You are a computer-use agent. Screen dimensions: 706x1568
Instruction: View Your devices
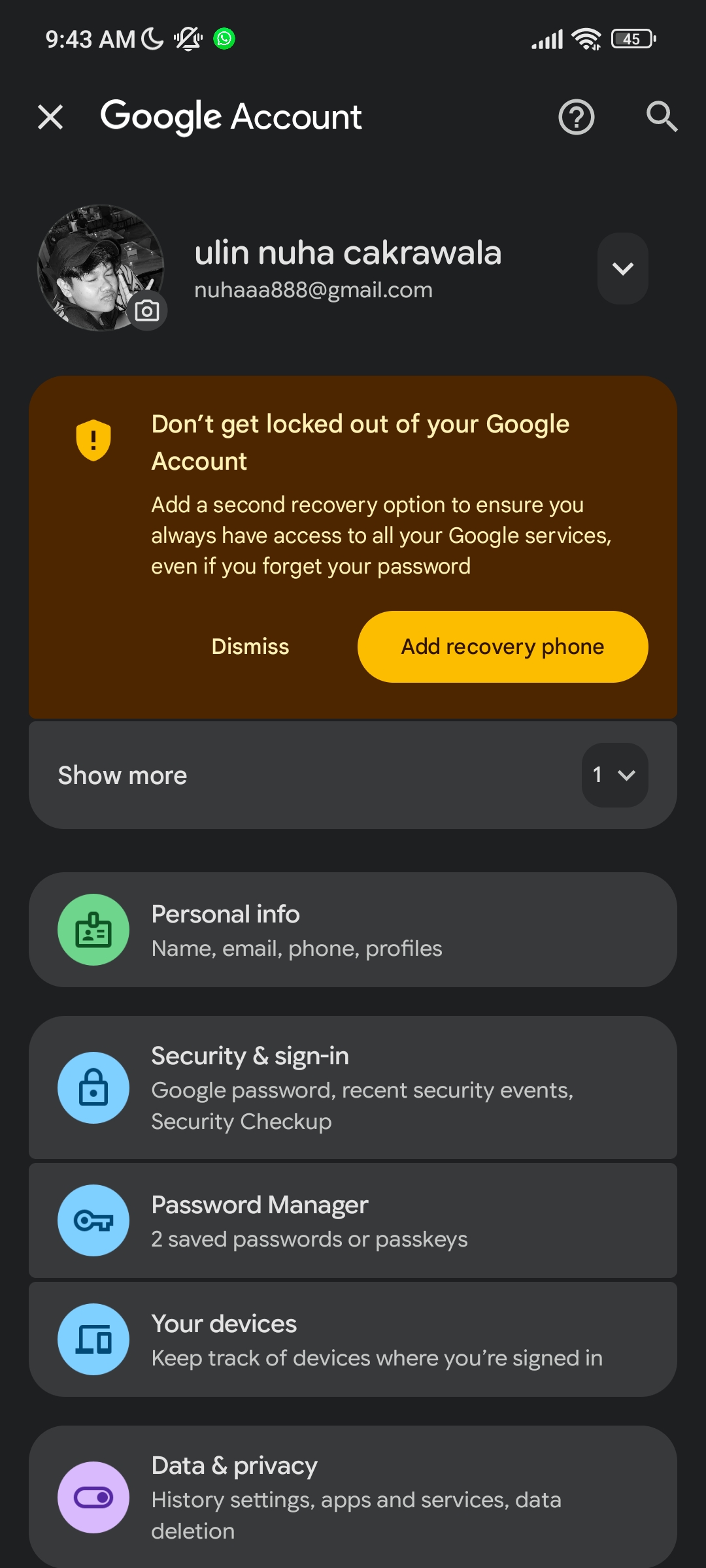tap(353, 1339)
